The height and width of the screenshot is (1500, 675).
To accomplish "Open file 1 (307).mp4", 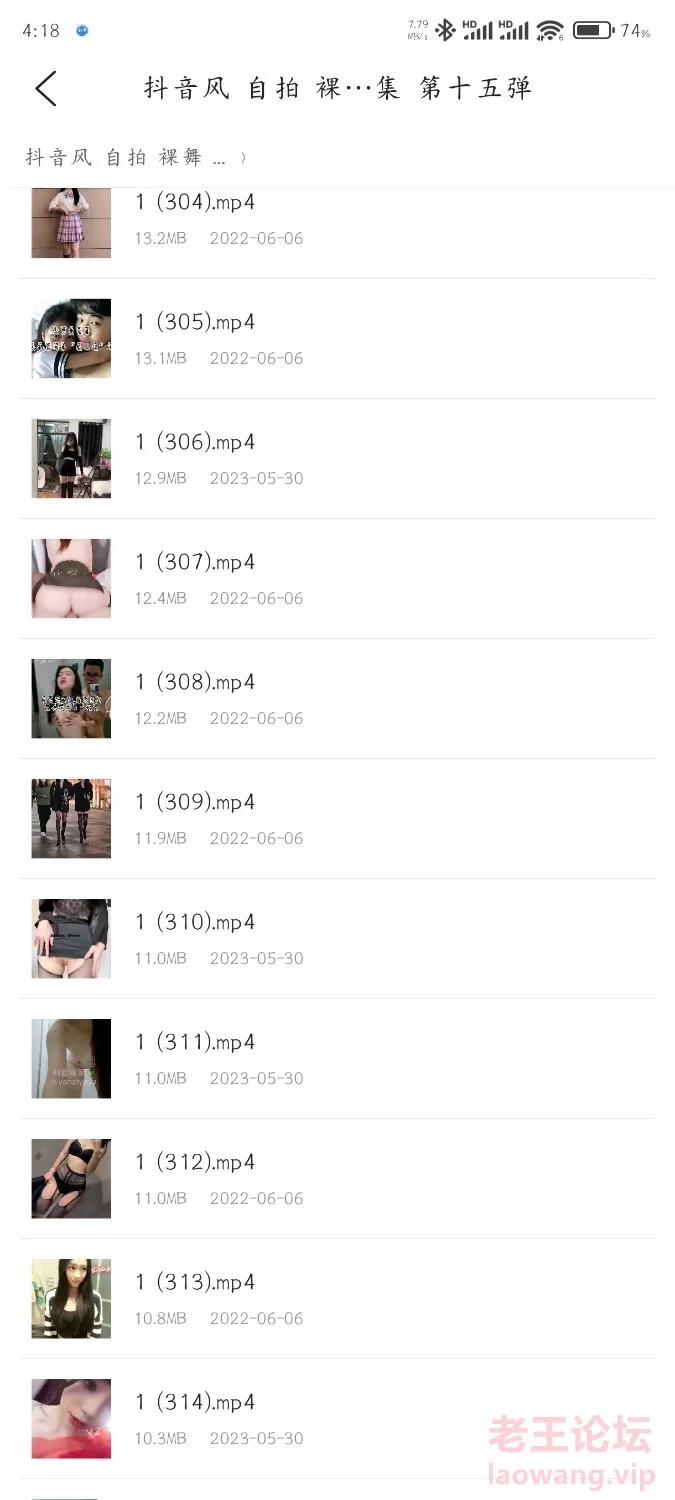I will [x=338, y=579].
